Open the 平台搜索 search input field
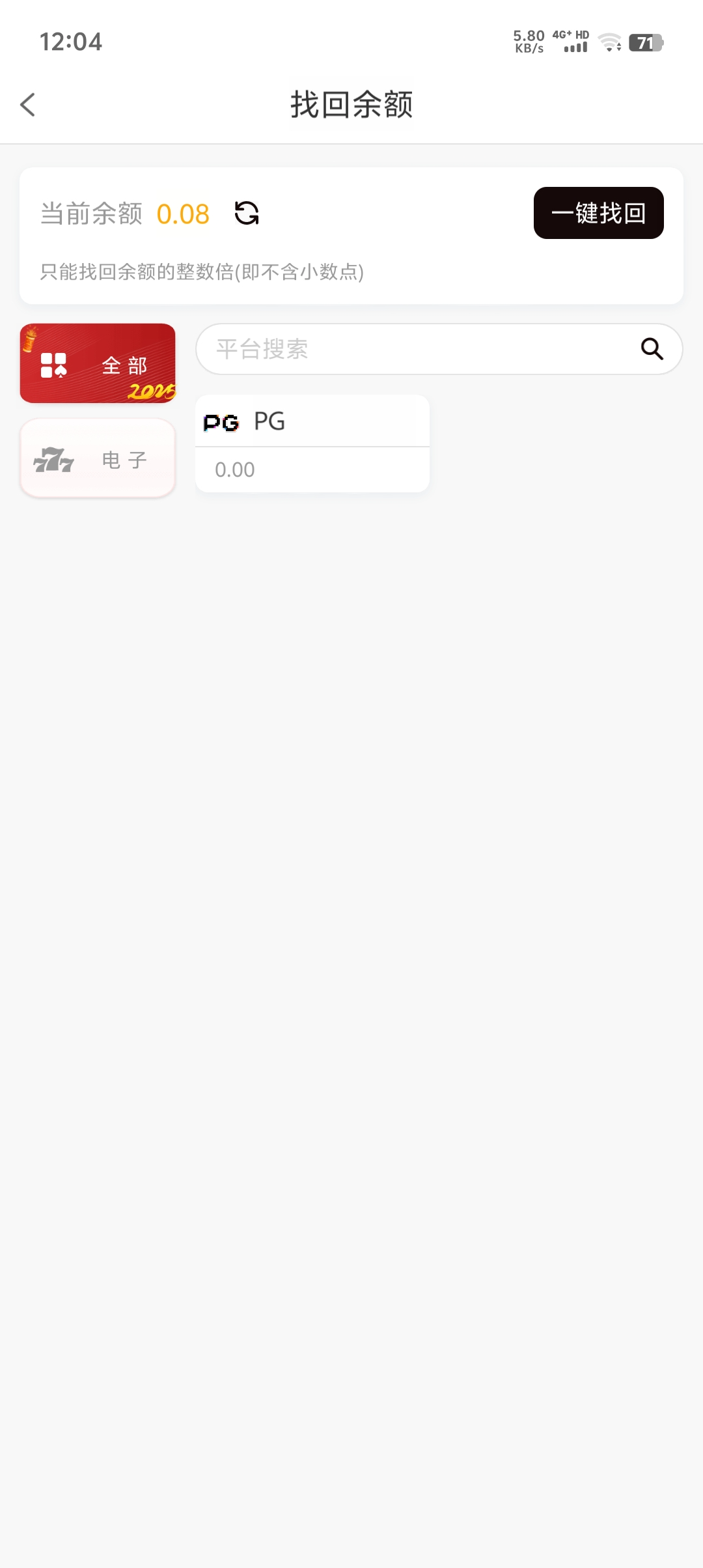This screenshot has height=1568, width=703. pos(391,349)
